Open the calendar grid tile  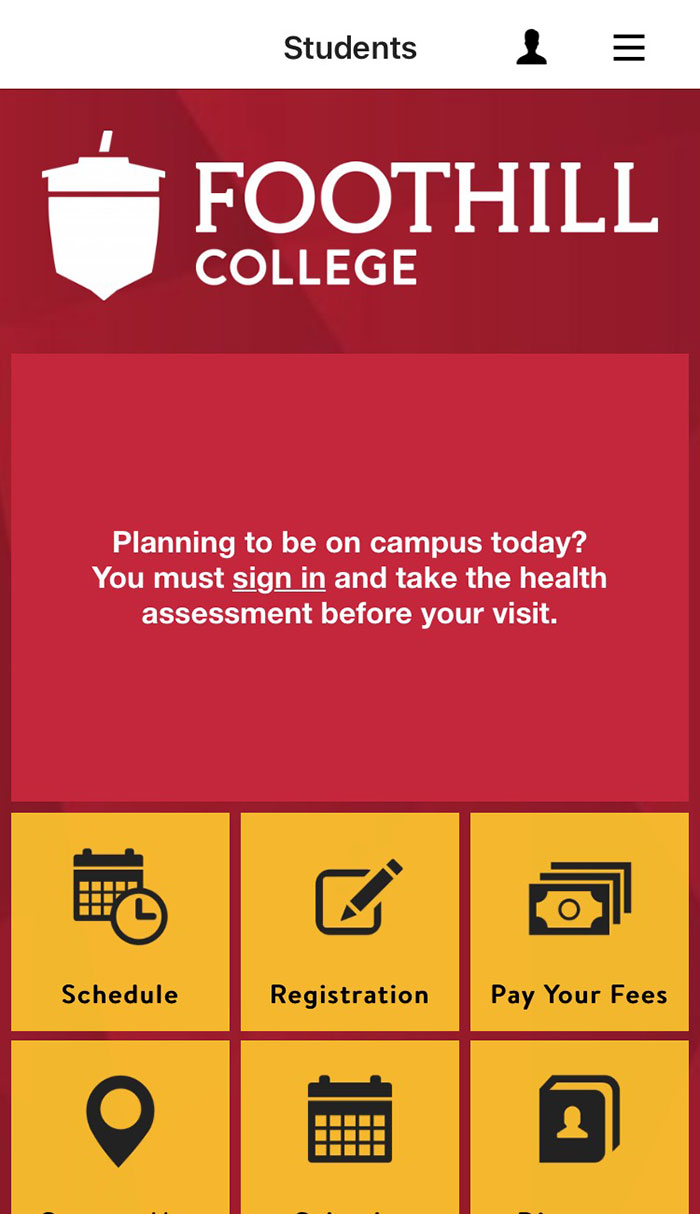(x=350, y=1125)
